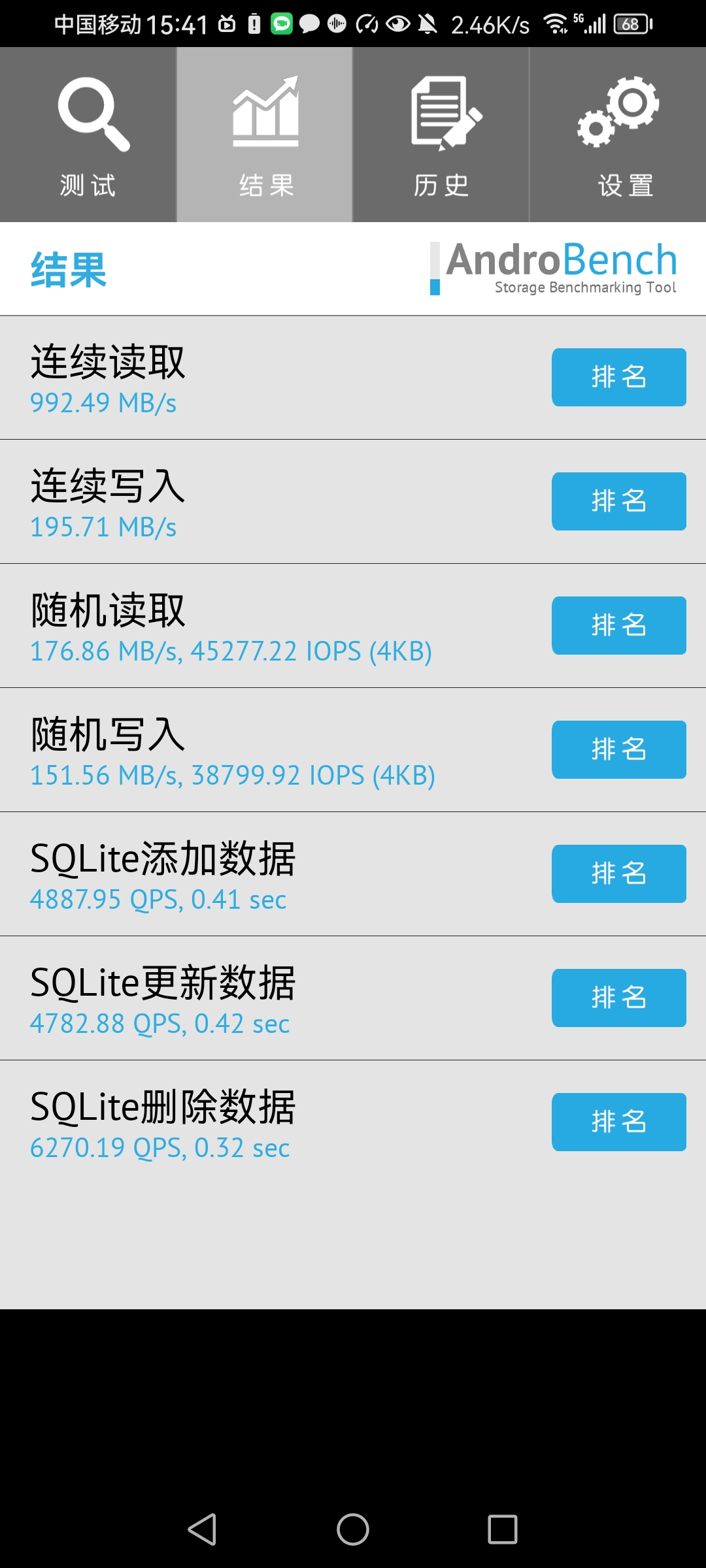
Task: Switch to the 测试 tab
Action: [x=88, y=135]
